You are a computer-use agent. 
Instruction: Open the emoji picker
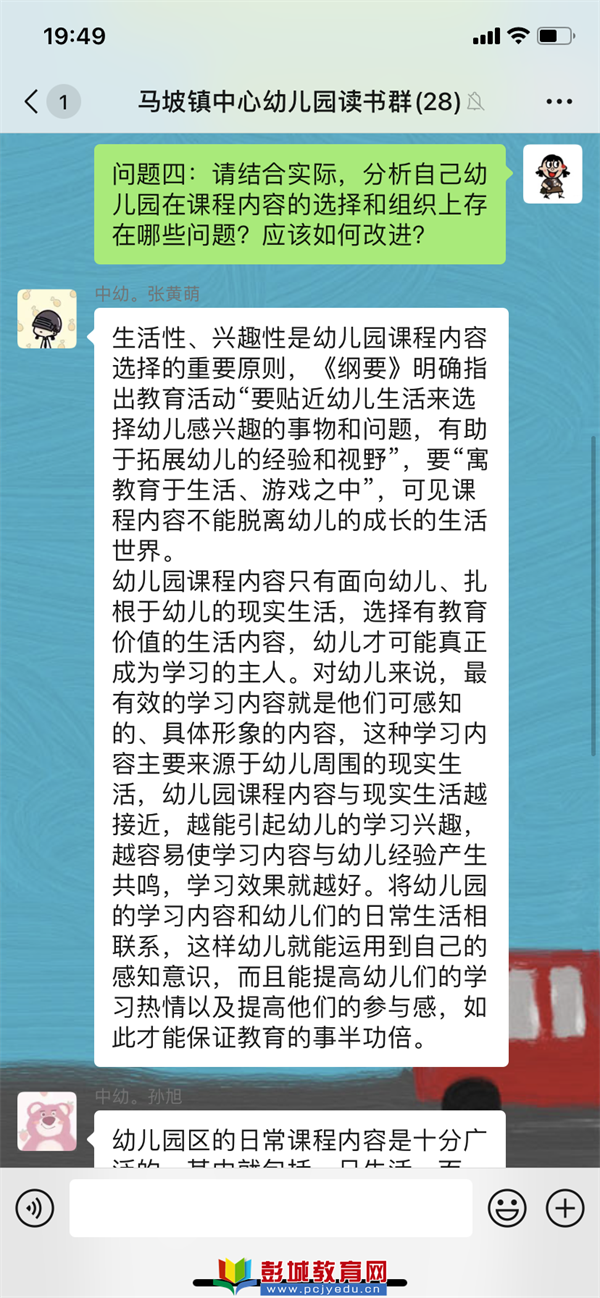[x=507, y=1208]
